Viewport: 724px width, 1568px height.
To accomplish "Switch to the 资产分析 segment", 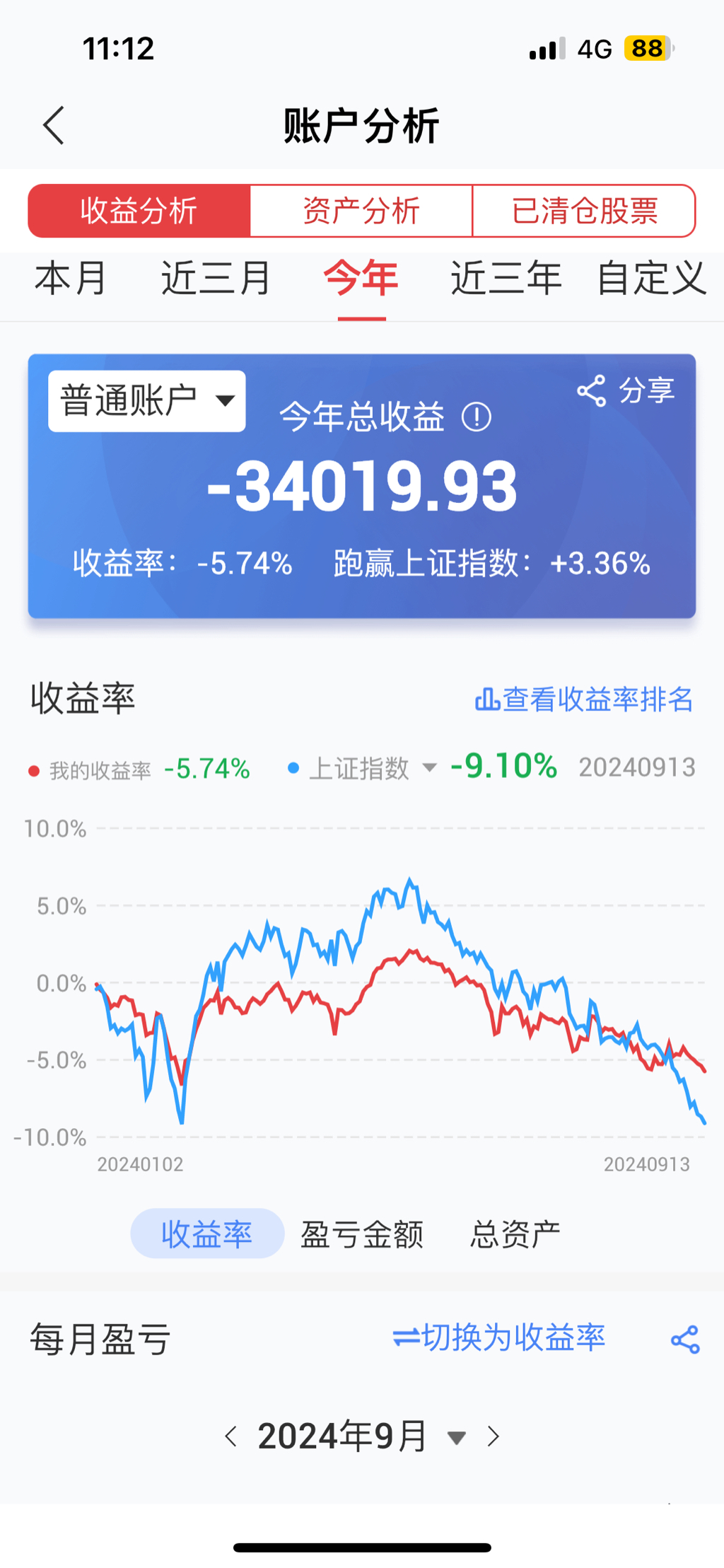I will (361, 211).
